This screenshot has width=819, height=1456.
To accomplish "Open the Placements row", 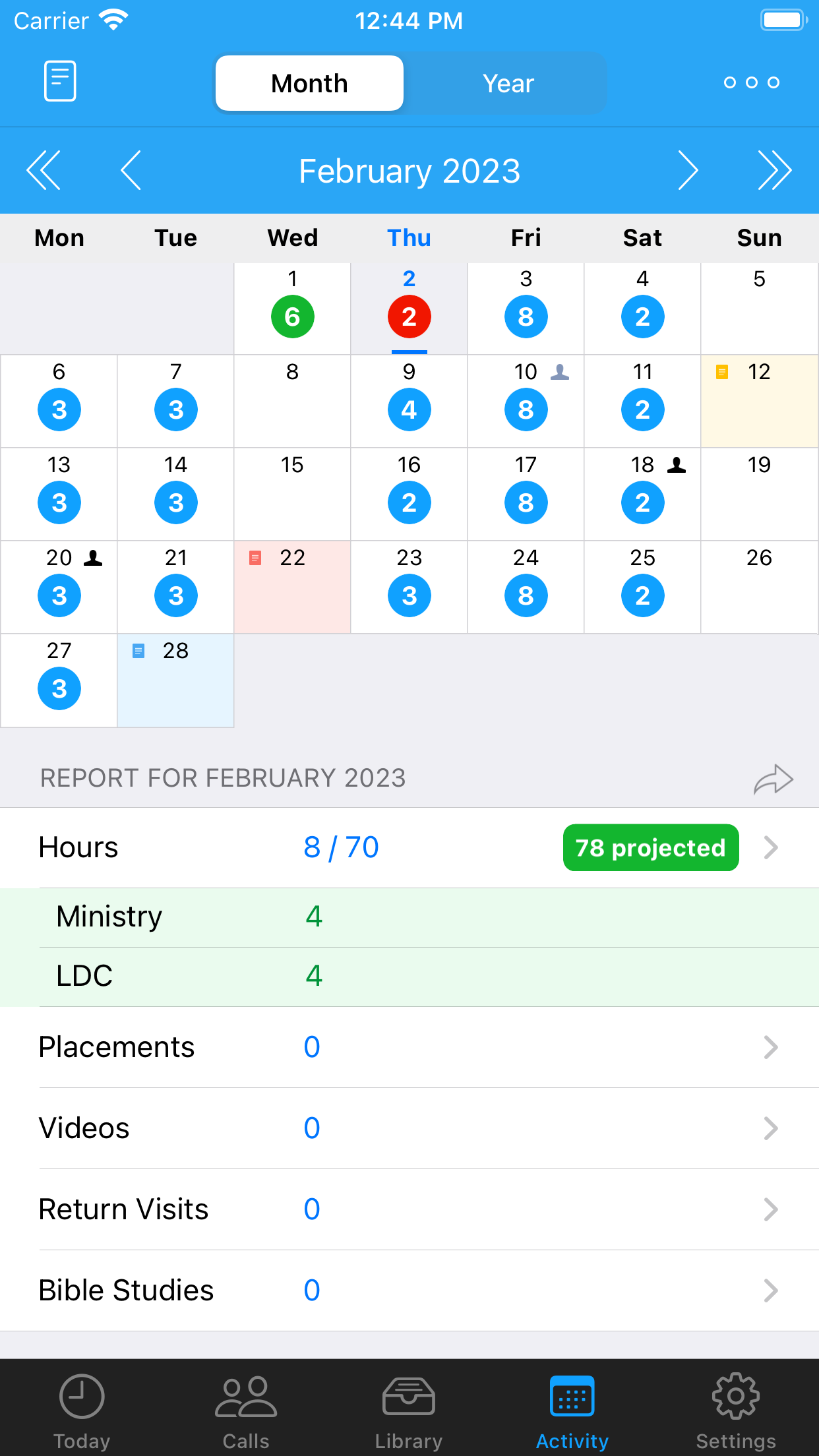I will 409,1047.
